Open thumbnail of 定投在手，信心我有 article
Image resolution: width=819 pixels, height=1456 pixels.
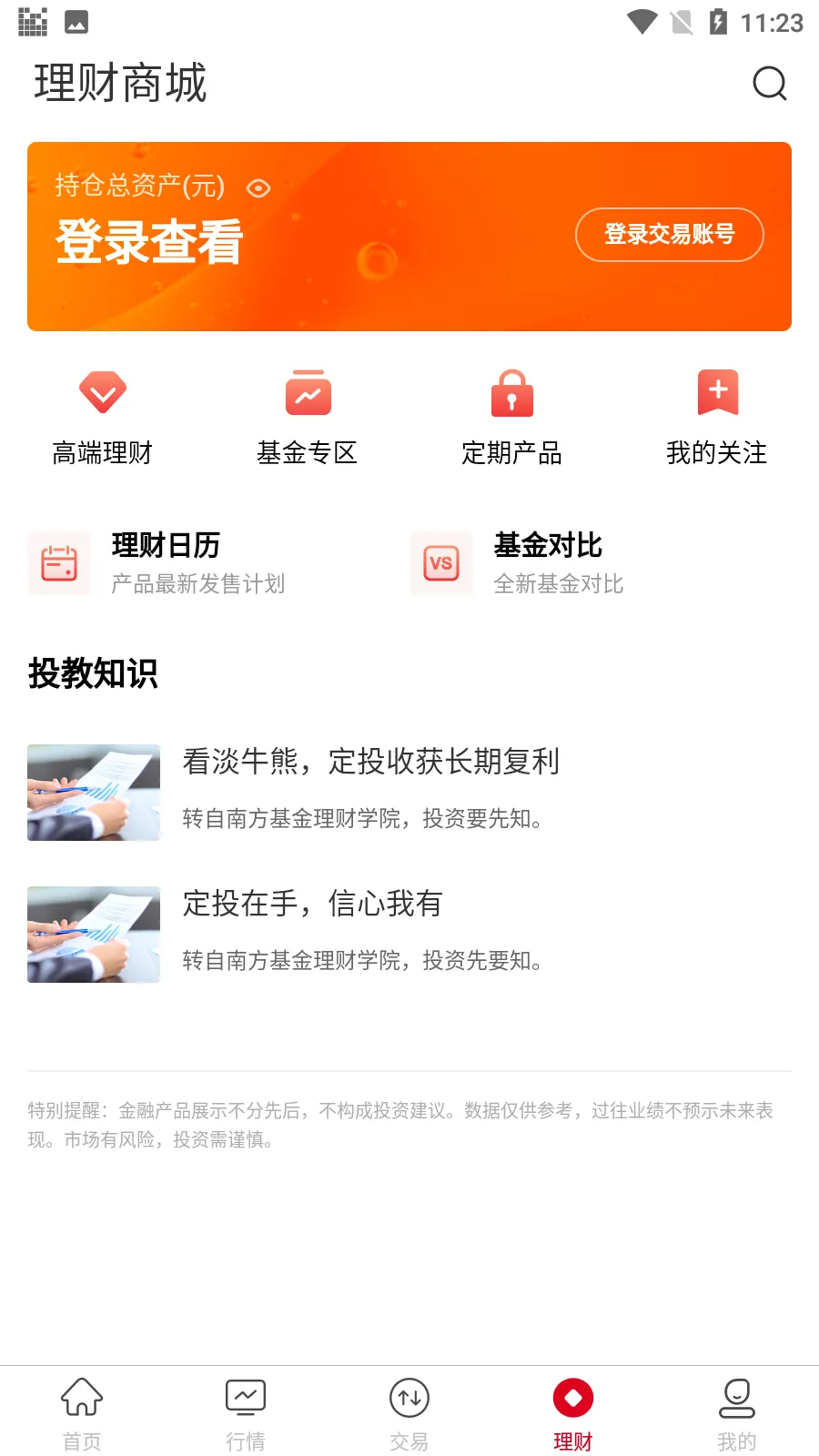93,934
